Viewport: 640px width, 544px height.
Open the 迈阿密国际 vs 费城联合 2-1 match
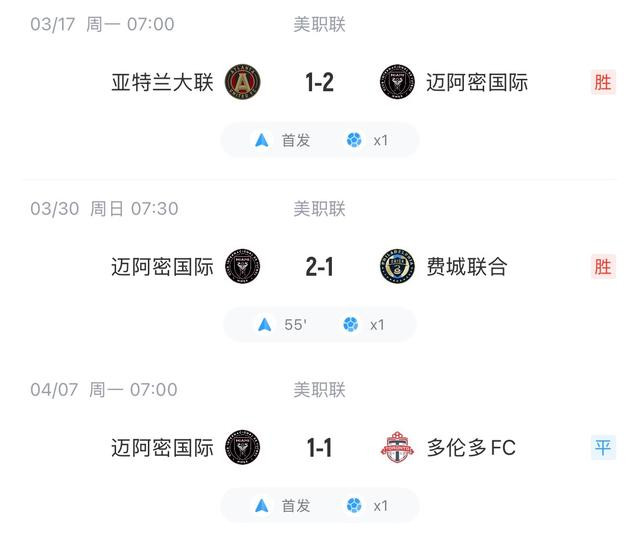319,267
